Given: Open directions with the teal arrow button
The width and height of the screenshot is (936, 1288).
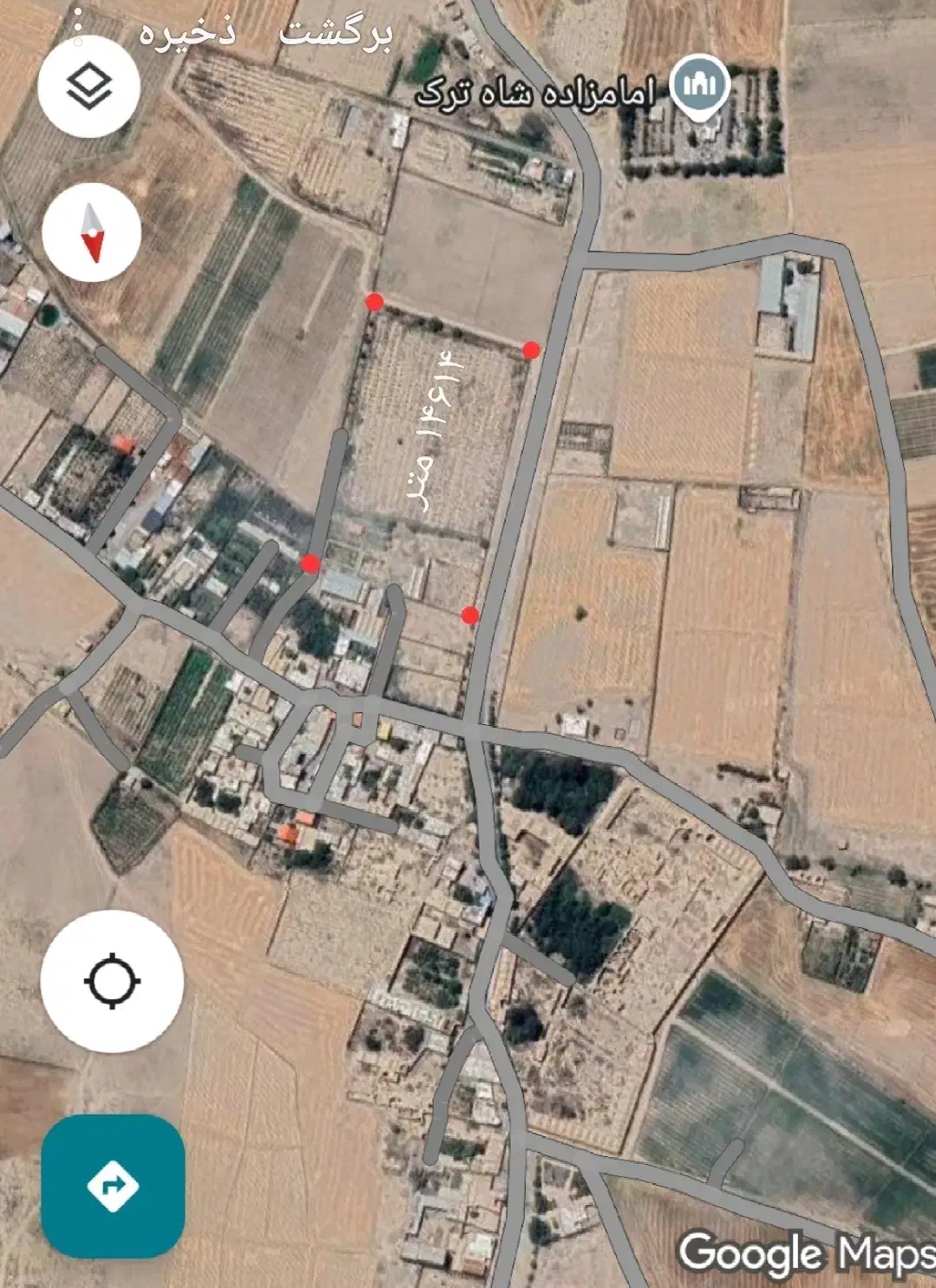Looking at the screenshot, I should [x=113, y=1185].
